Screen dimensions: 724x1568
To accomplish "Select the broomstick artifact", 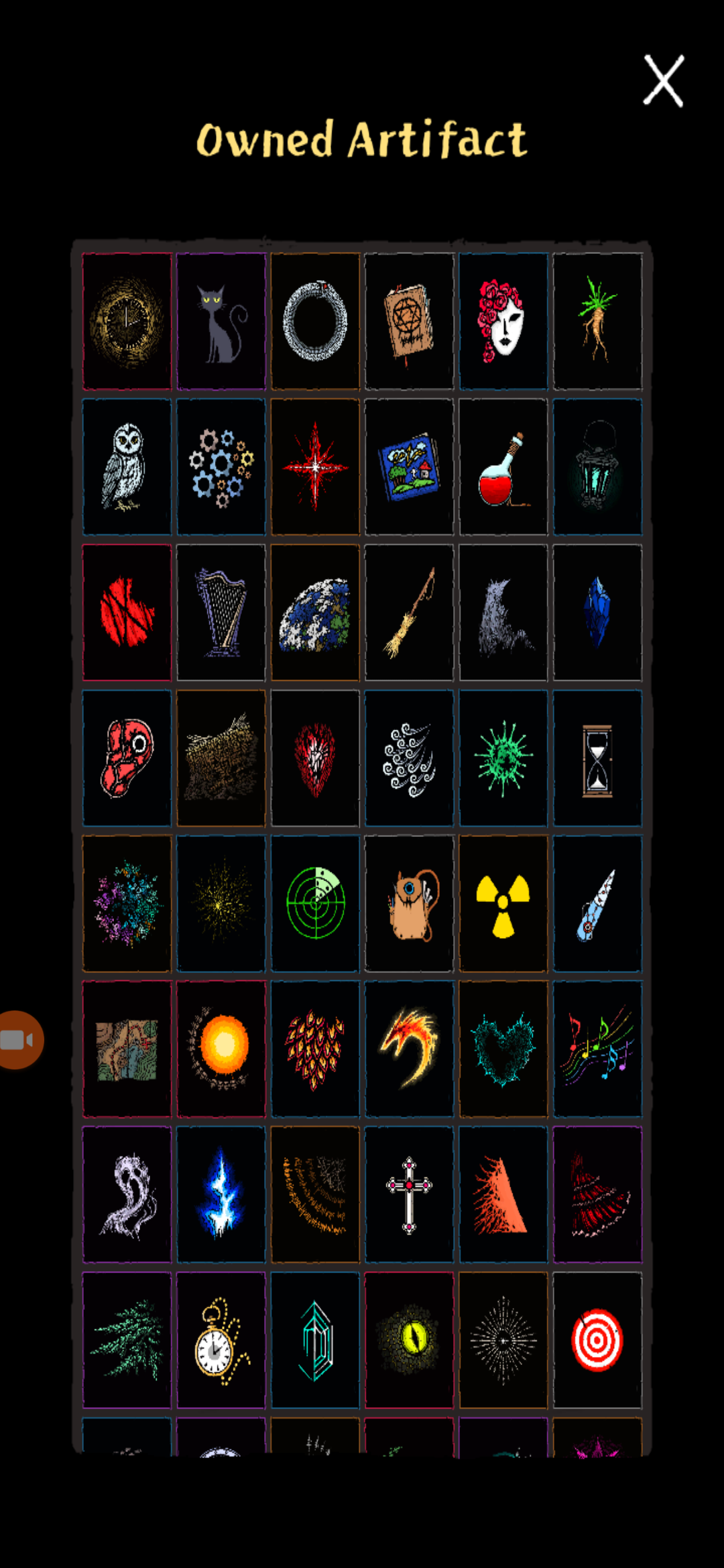I will (x=409, y=612).
